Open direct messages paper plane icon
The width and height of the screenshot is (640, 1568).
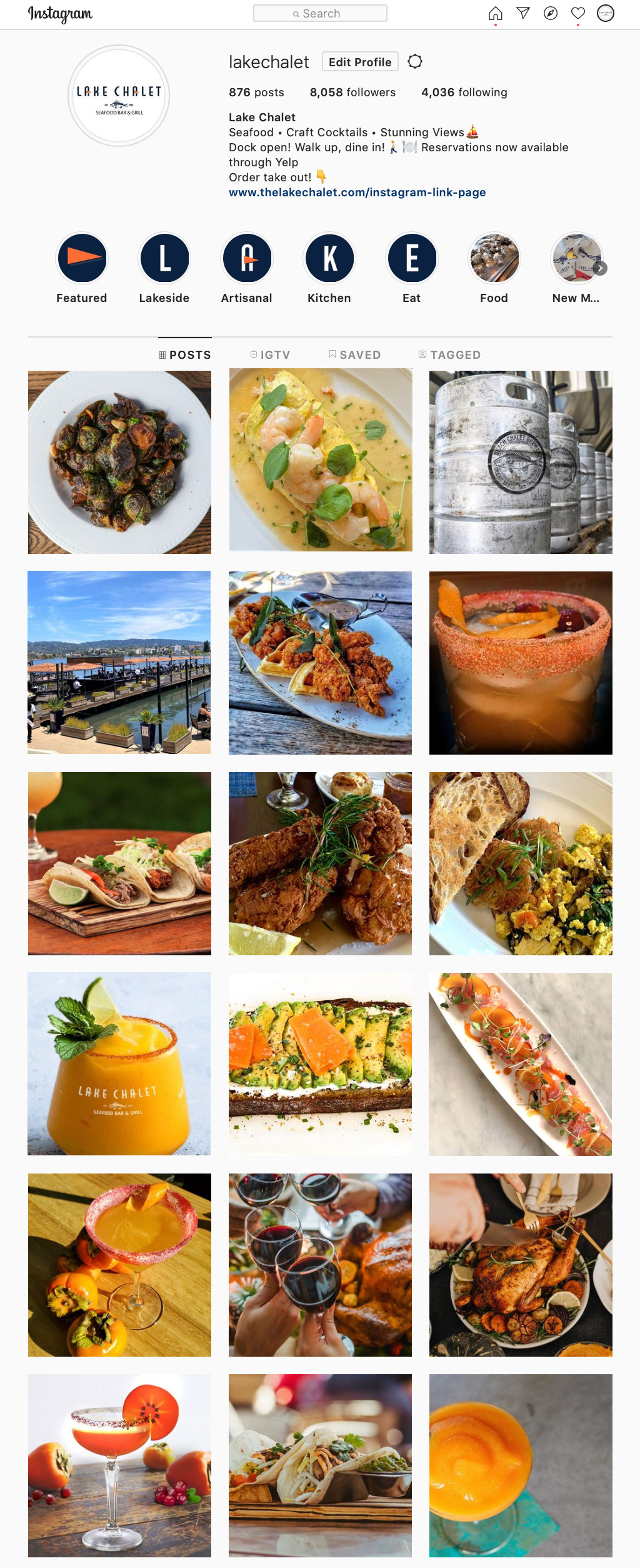(523, 13)
